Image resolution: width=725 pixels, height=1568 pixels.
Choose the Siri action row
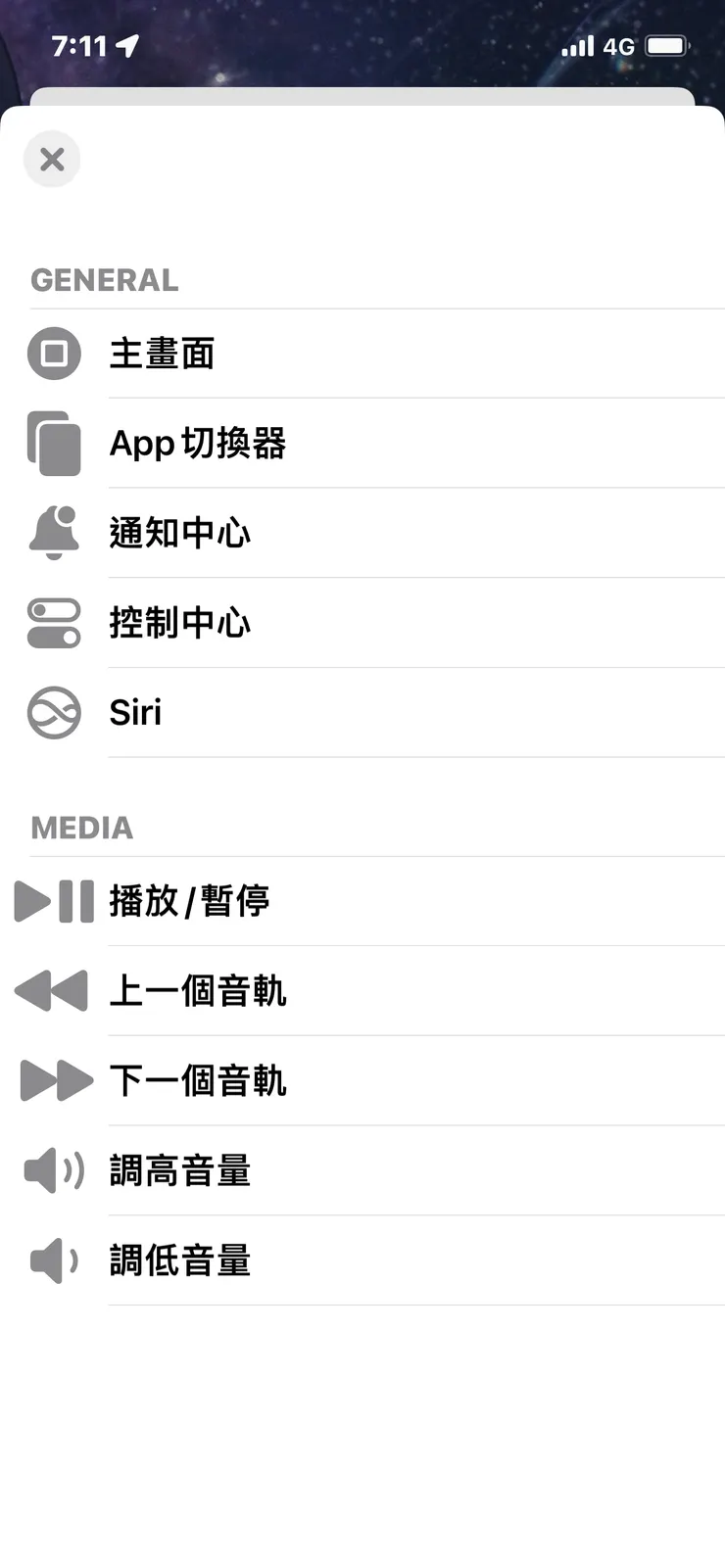click(x=294, y=713)
